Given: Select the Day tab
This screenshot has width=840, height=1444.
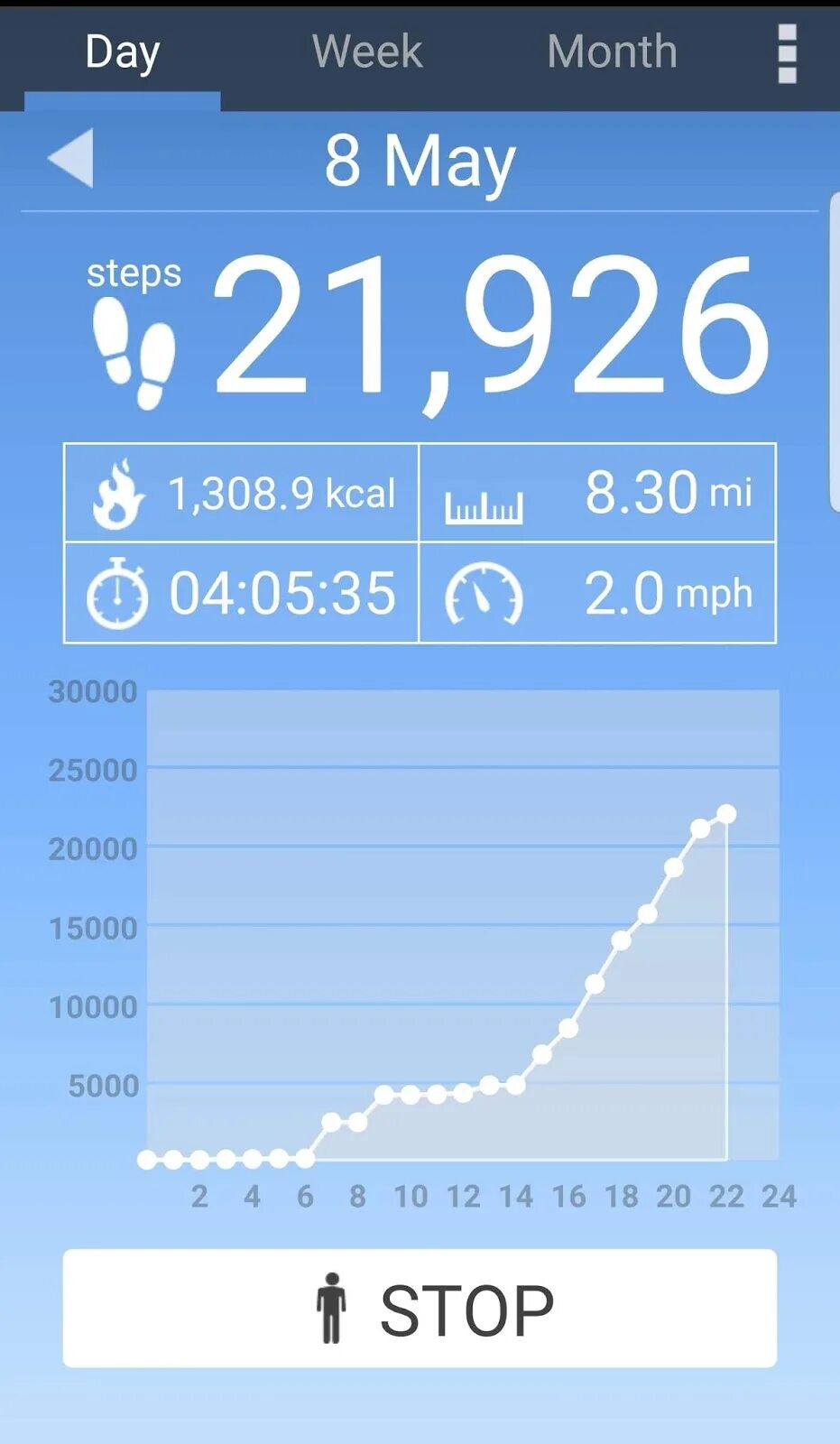Looking at the screenshot, I should [x=123, y=52].
